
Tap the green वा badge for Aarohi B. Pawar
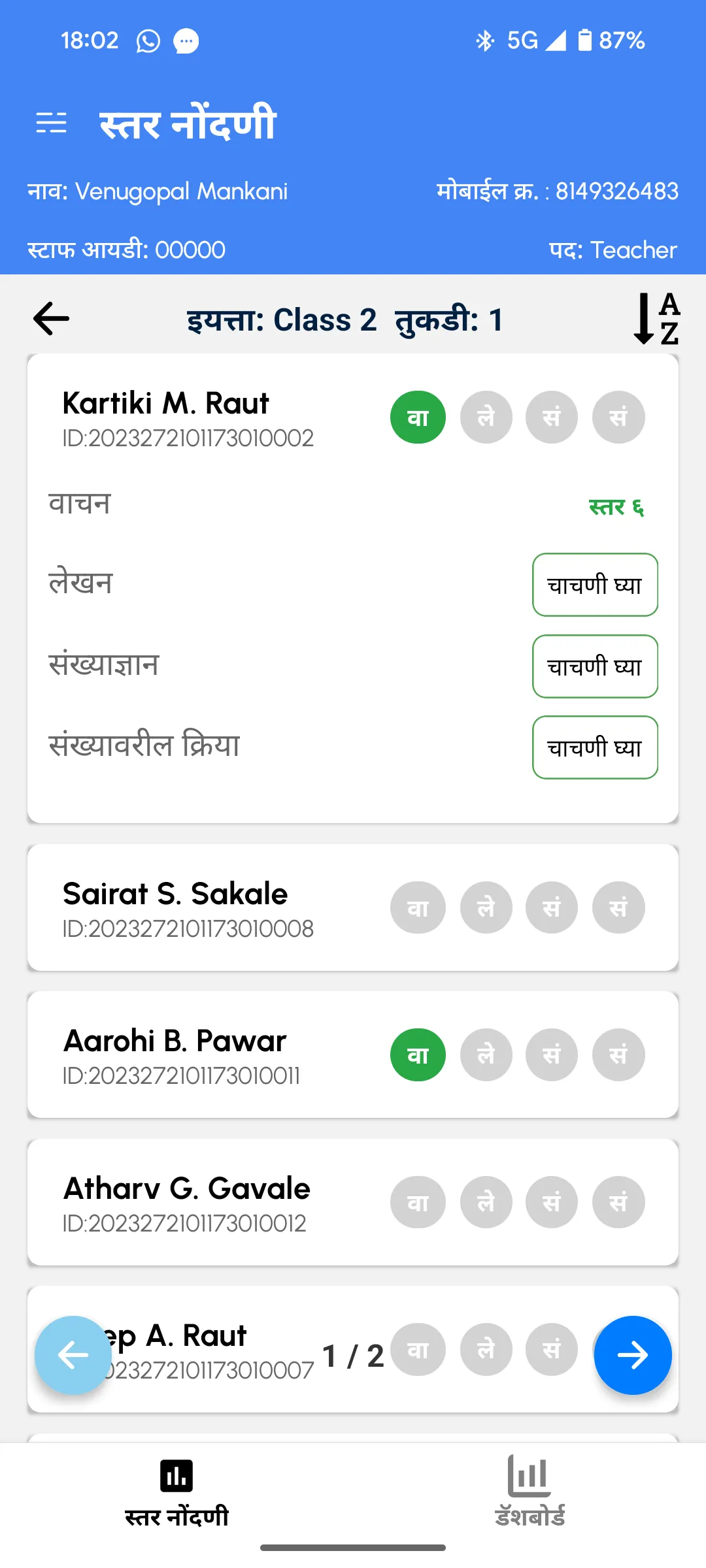[418, 1054]
